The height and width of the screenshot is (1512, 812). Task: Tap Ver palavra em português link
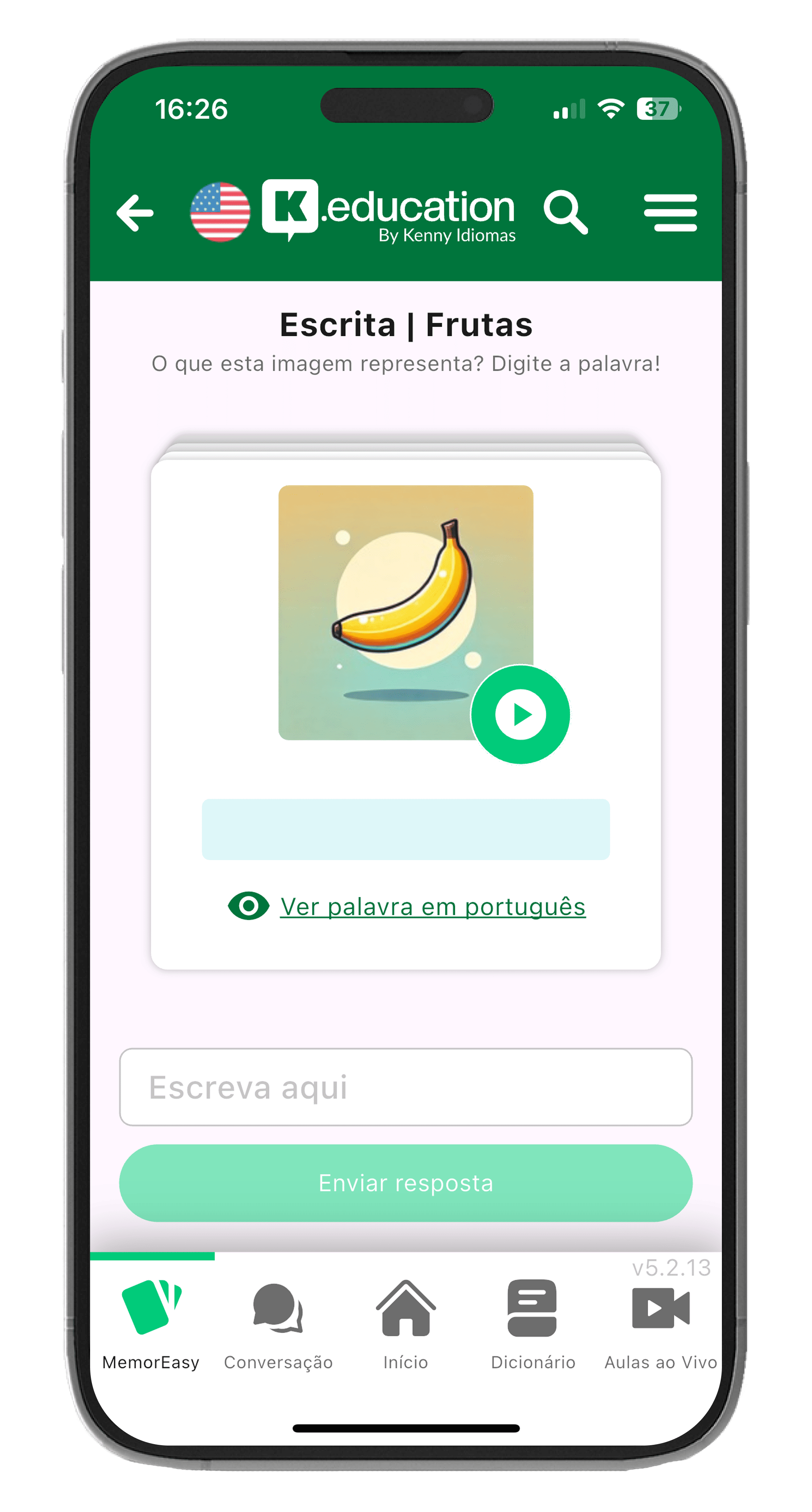click(x=432, y=907)
